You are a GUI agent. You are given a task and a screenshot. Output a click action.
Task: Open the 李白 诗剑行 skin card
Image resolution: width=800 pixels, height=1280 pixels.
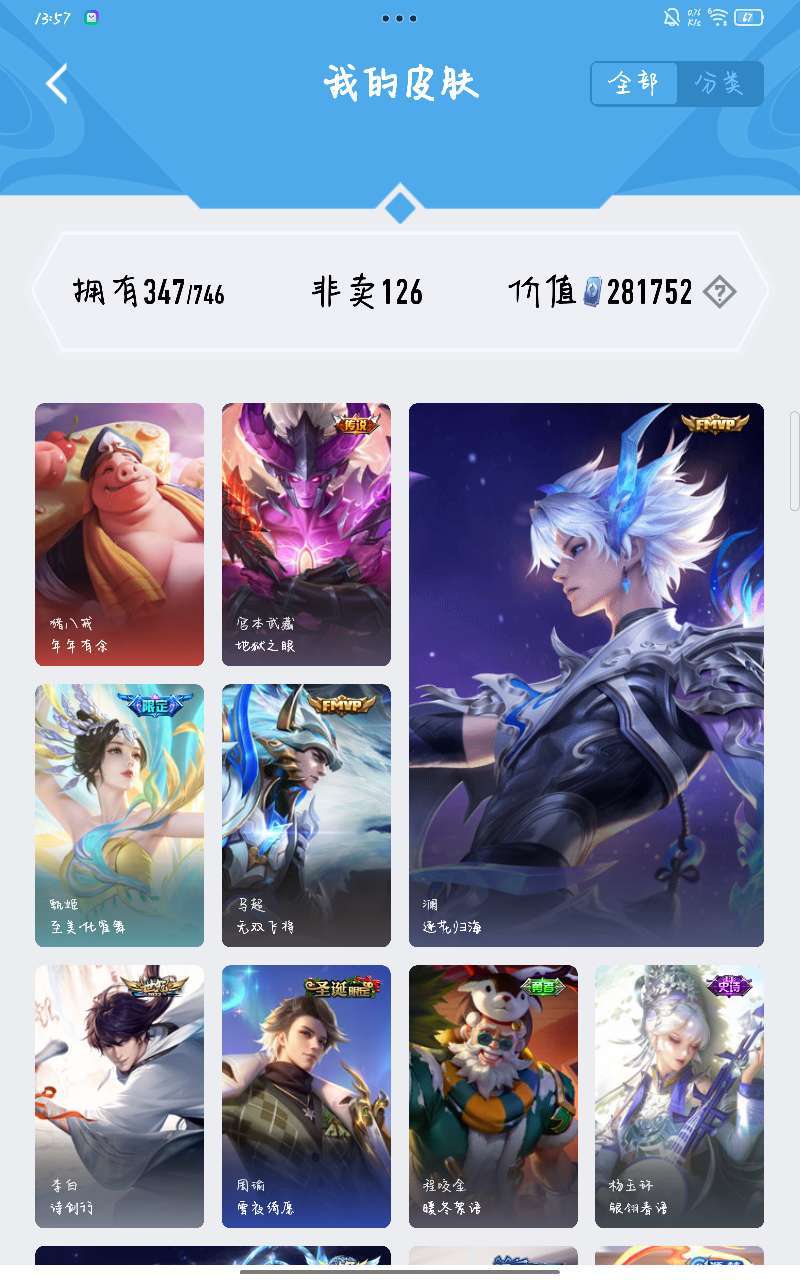(x=119, y=1096)
